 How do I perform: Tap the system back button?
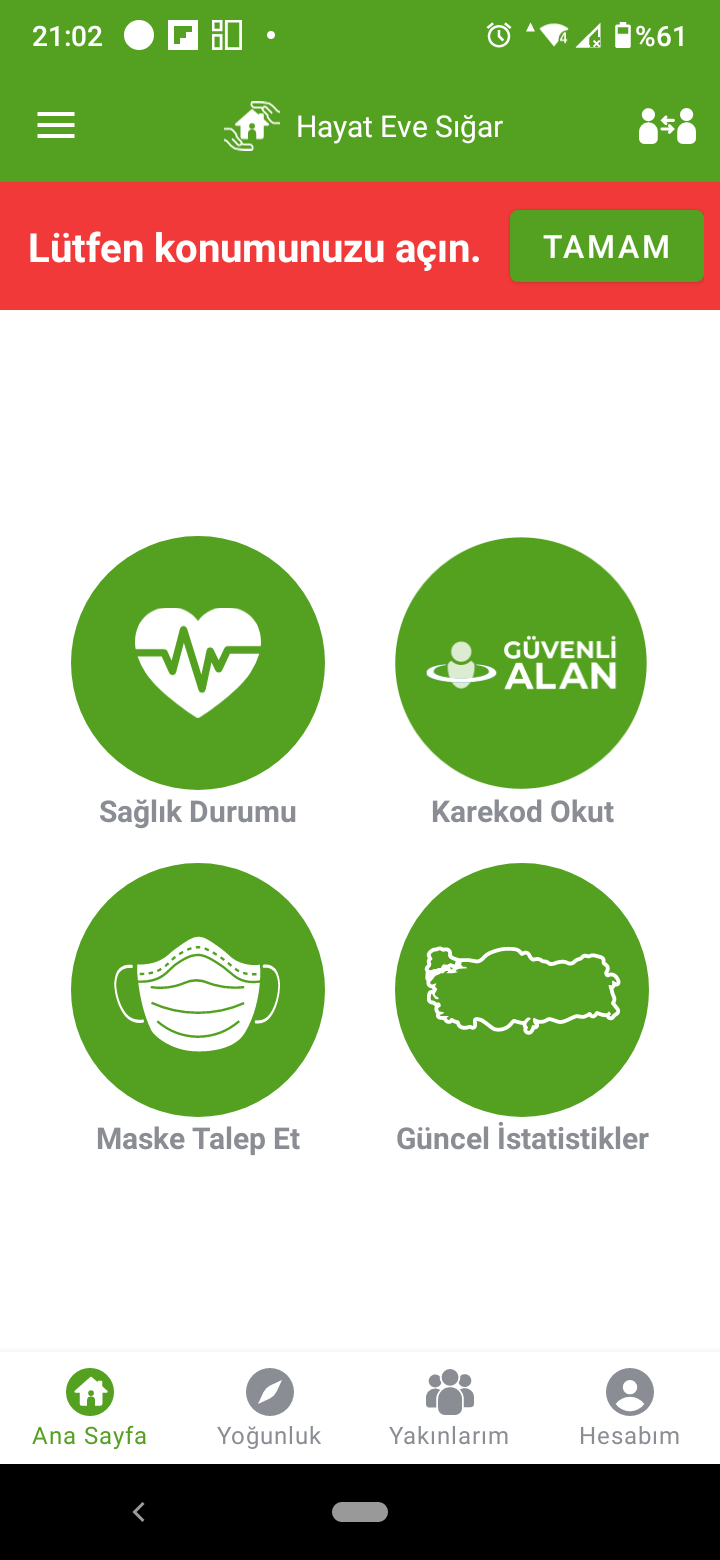pyautogui.click(x=139, y=1512)
